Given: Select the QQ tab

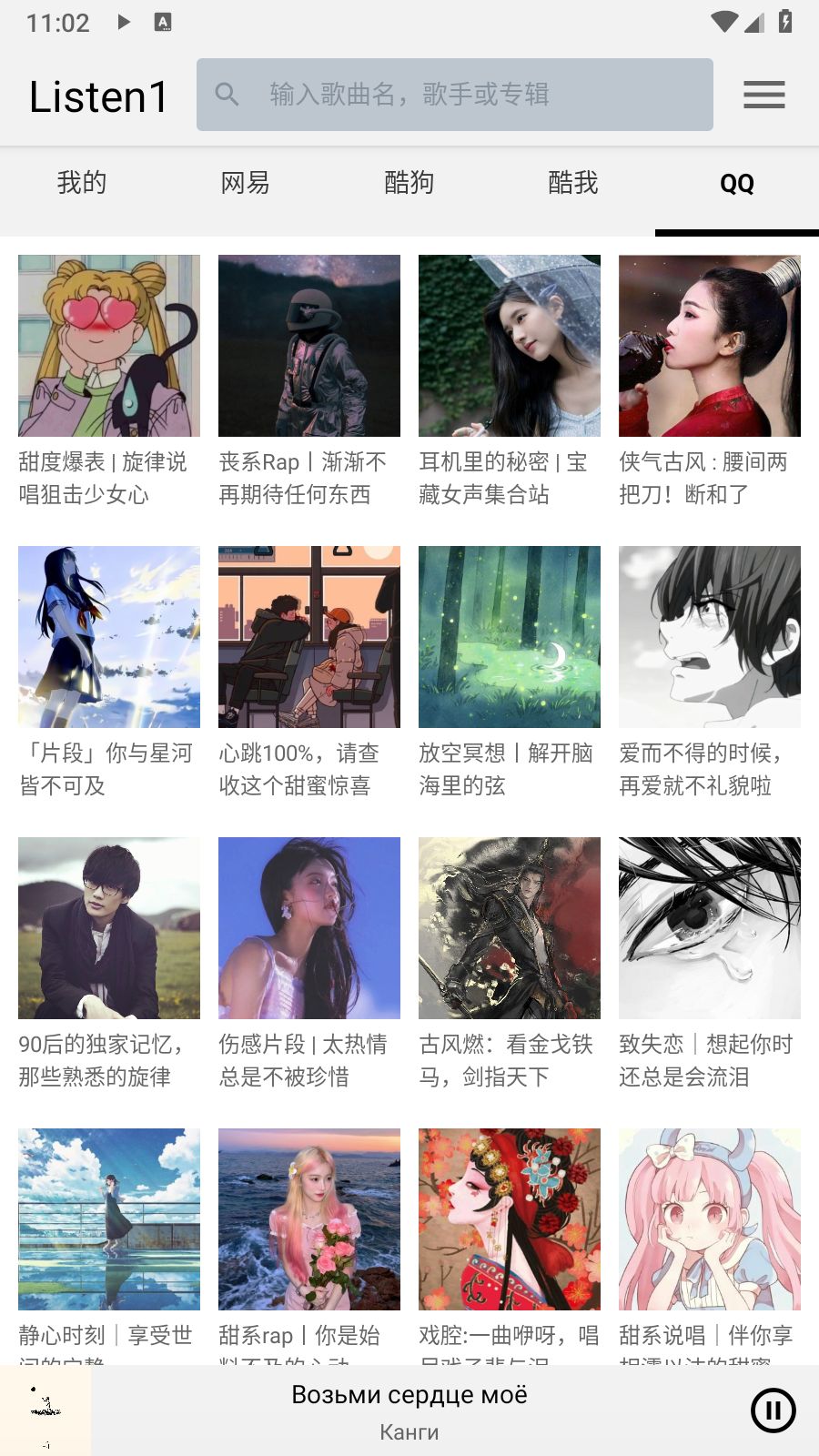Looking at the screenshot, I should tap(737, 183).
